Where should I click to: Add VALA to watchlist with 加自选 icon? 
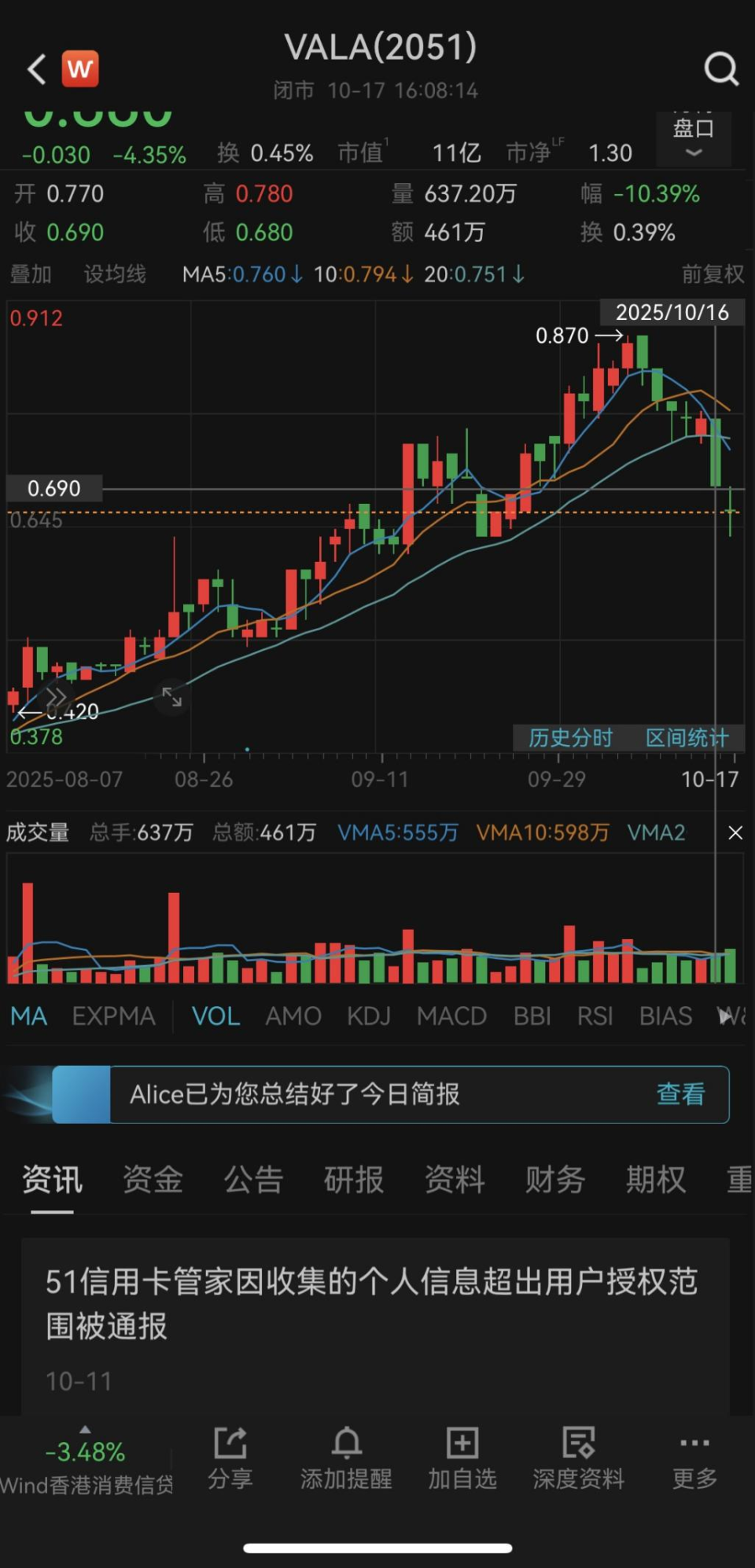point(462,1458)
